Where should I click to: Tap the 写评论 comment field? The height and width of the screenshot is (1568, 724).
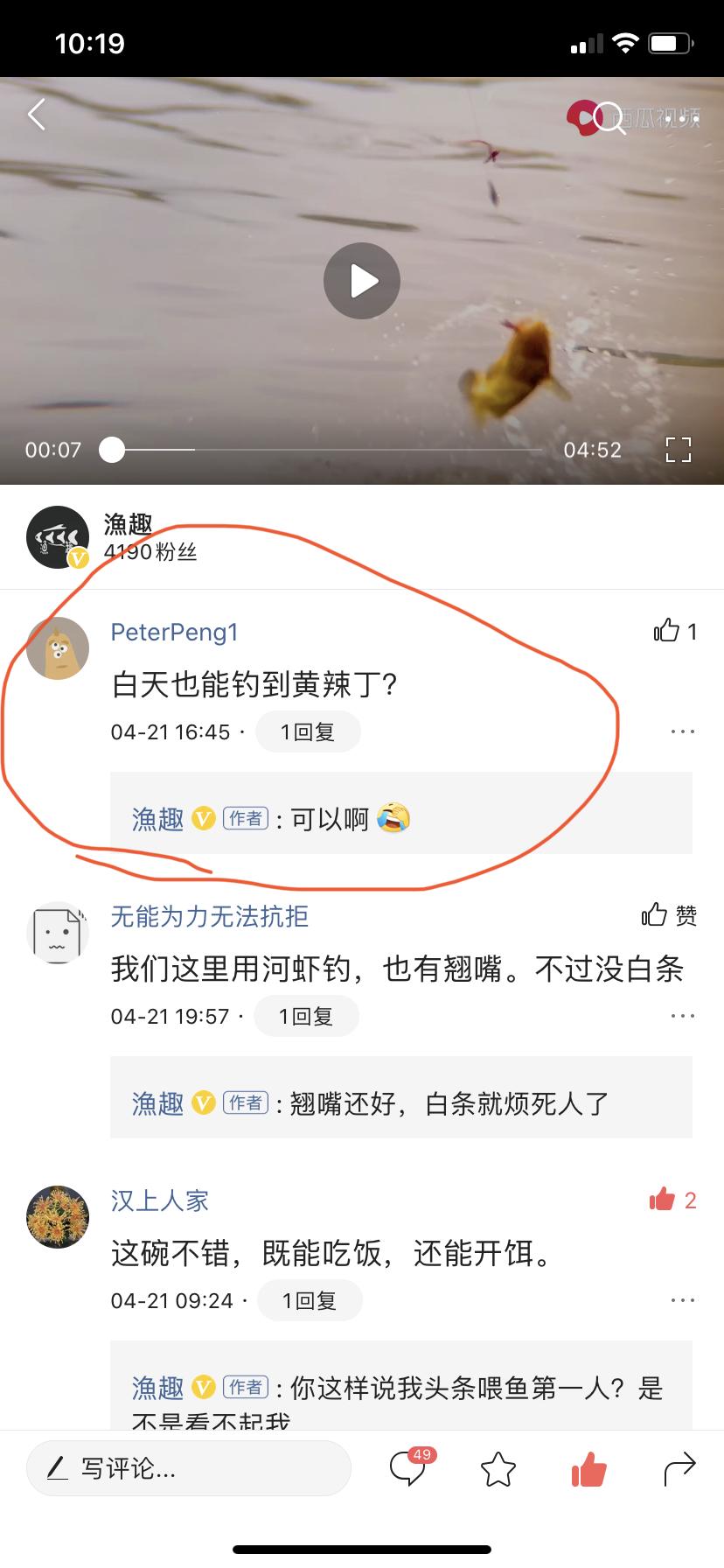[x=189, y=1468]
